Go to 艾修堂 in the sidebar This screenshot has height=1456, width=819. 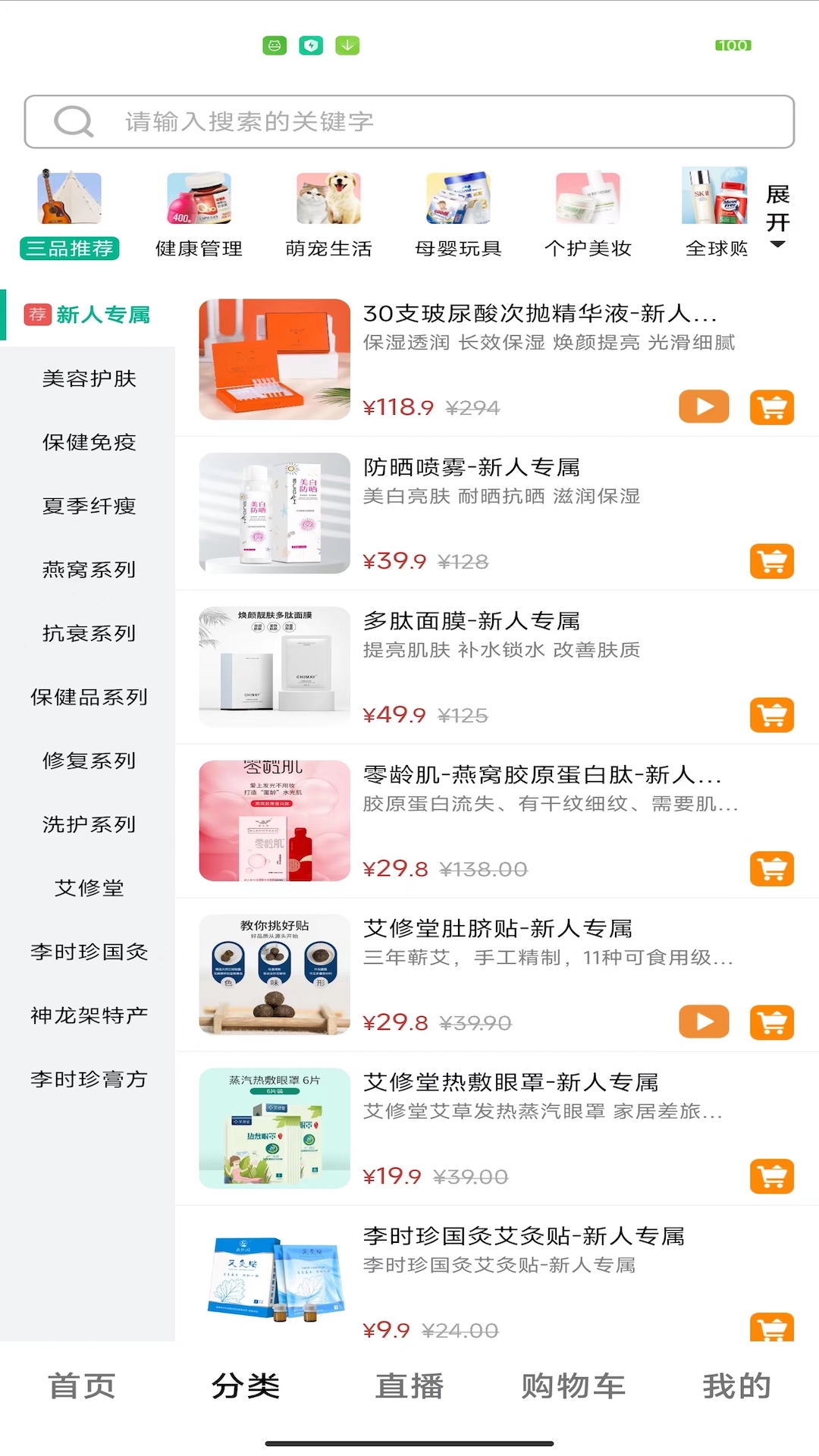point(89,888)
